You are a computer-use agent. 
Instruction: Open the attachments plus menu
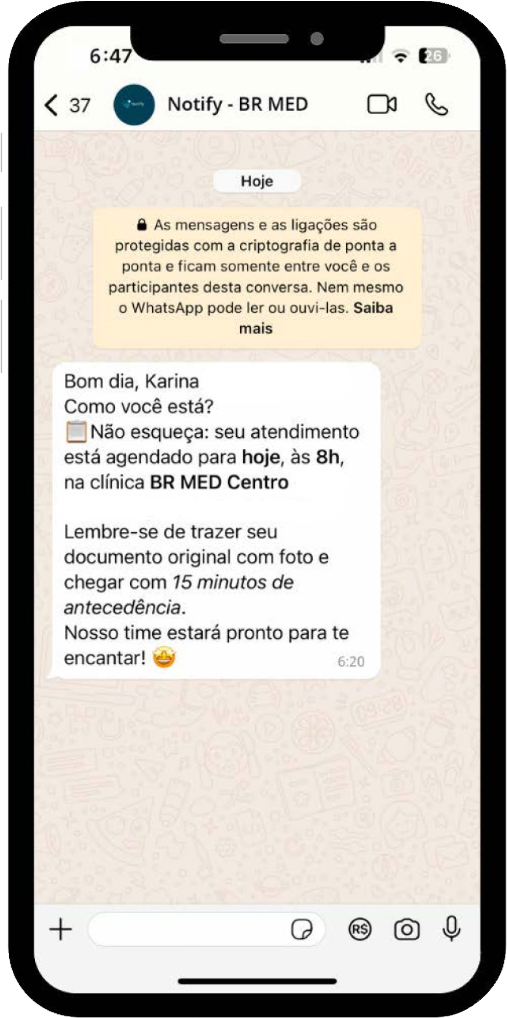point(60,930)
